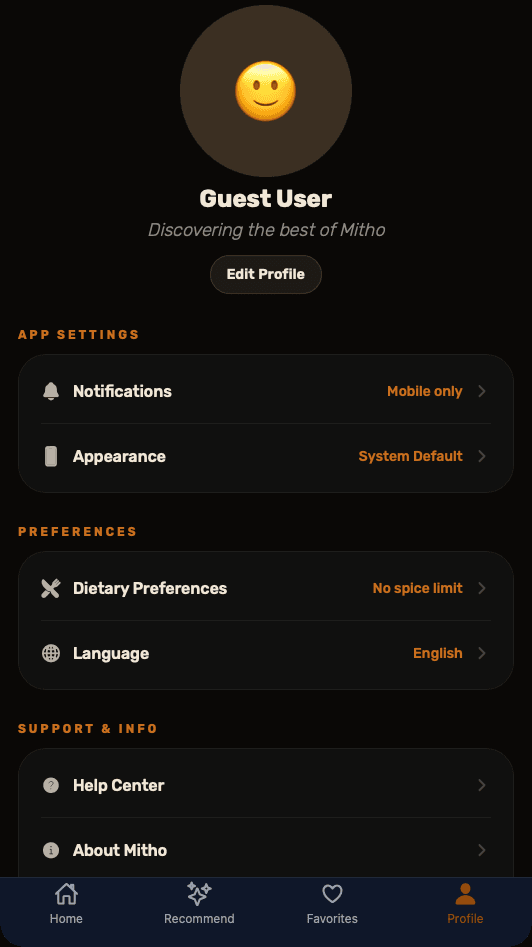Open Dietary Preferences
Viewport: 532px width, 947px height.
[266, 588]
